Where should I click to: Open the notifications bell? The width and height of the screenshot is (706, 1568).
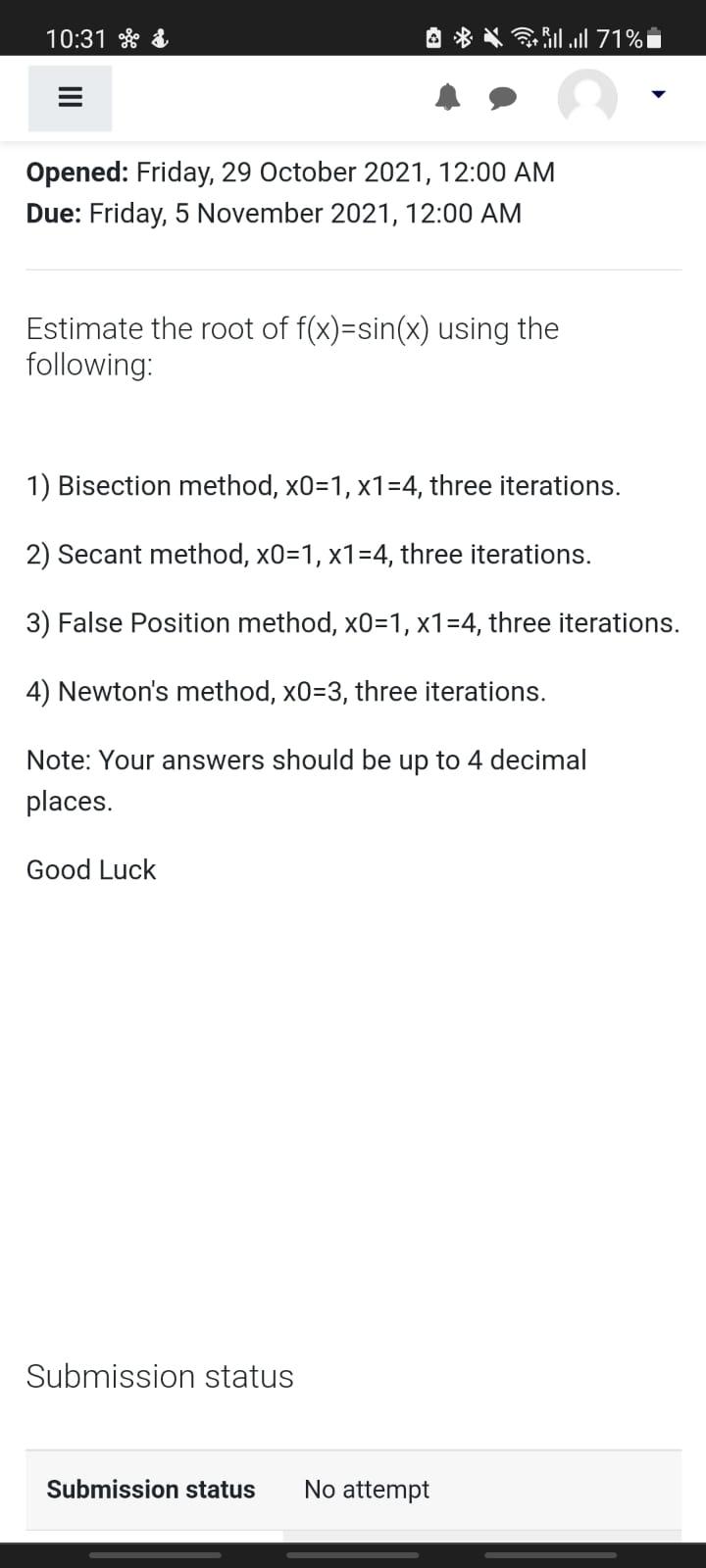click(x=448, y=97)
